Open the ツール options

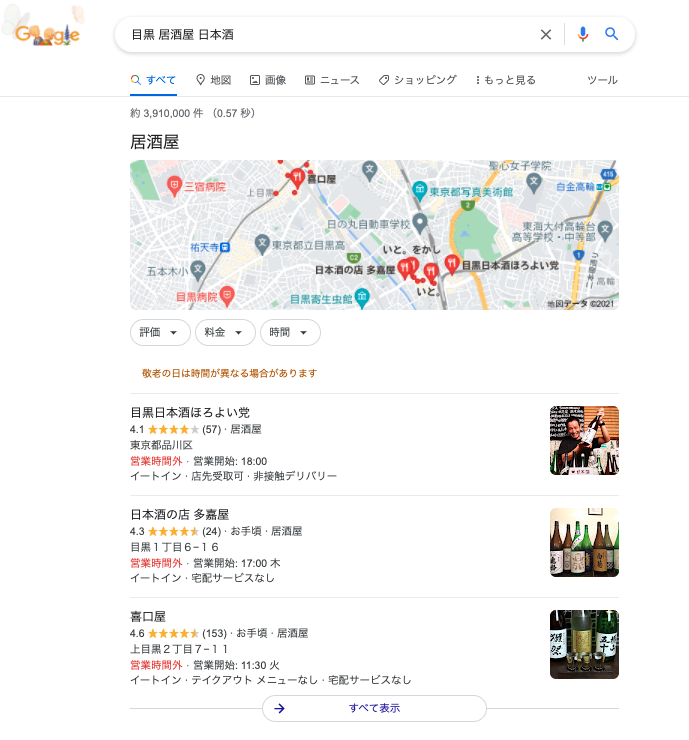pyautogui.click(x=602, y=80)
